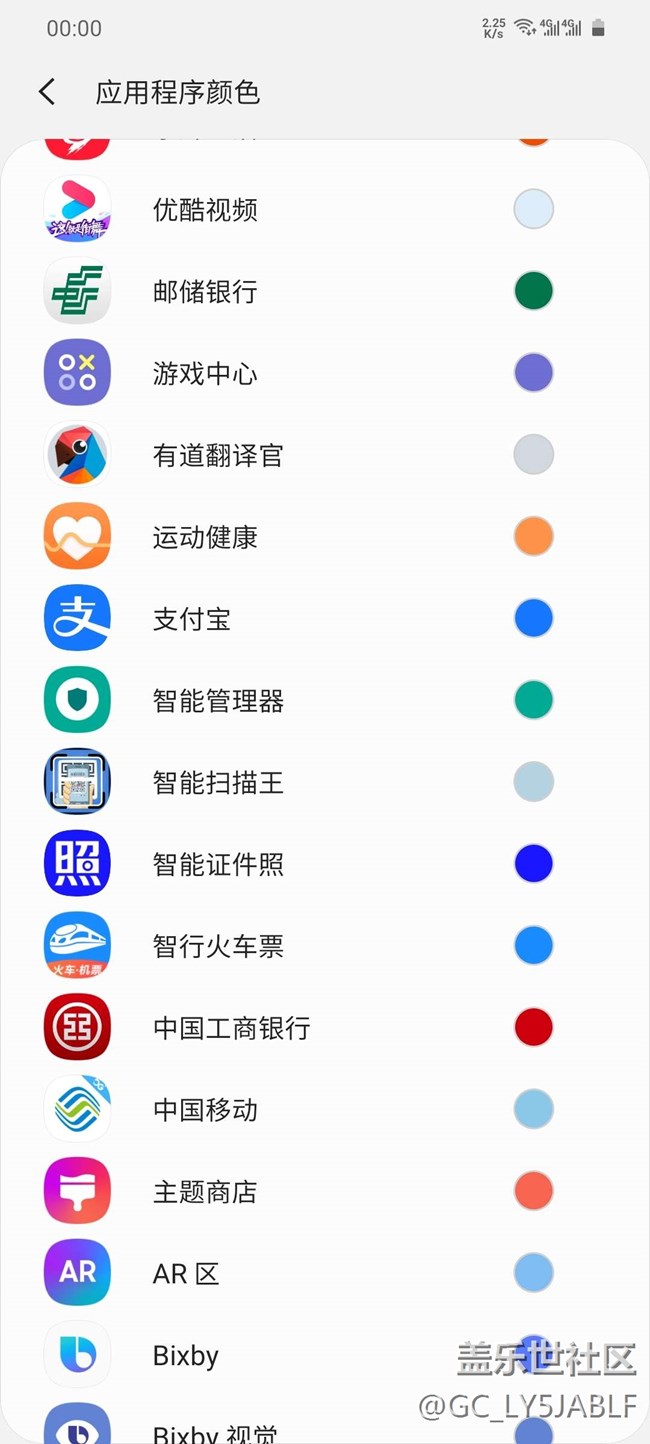Screen dimensions: 650x1444
Task: Tap the 智能管理器 green color swatch
Action: [533, 700]
